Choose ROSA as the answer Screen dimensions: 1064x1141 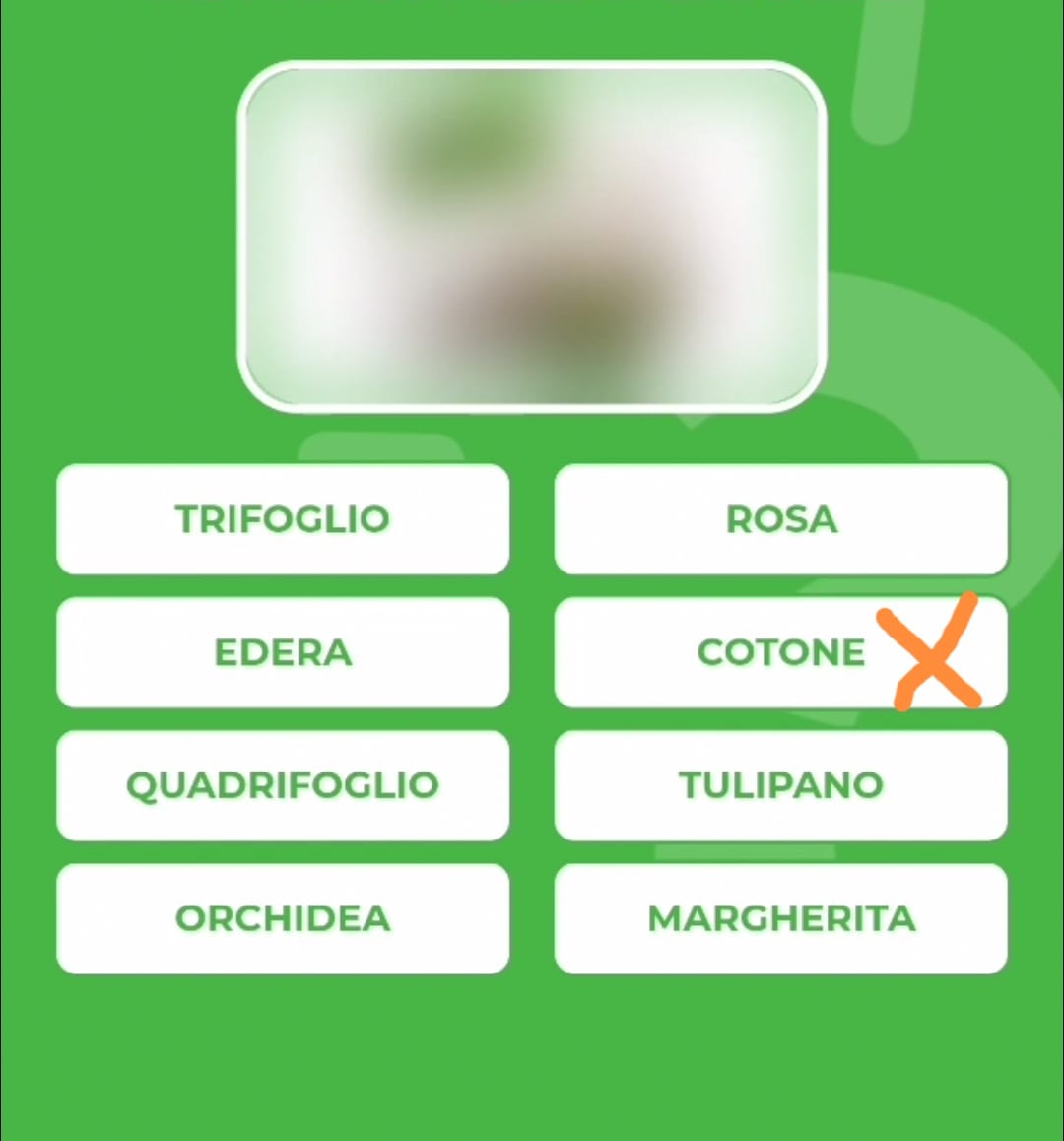[781, 519]
